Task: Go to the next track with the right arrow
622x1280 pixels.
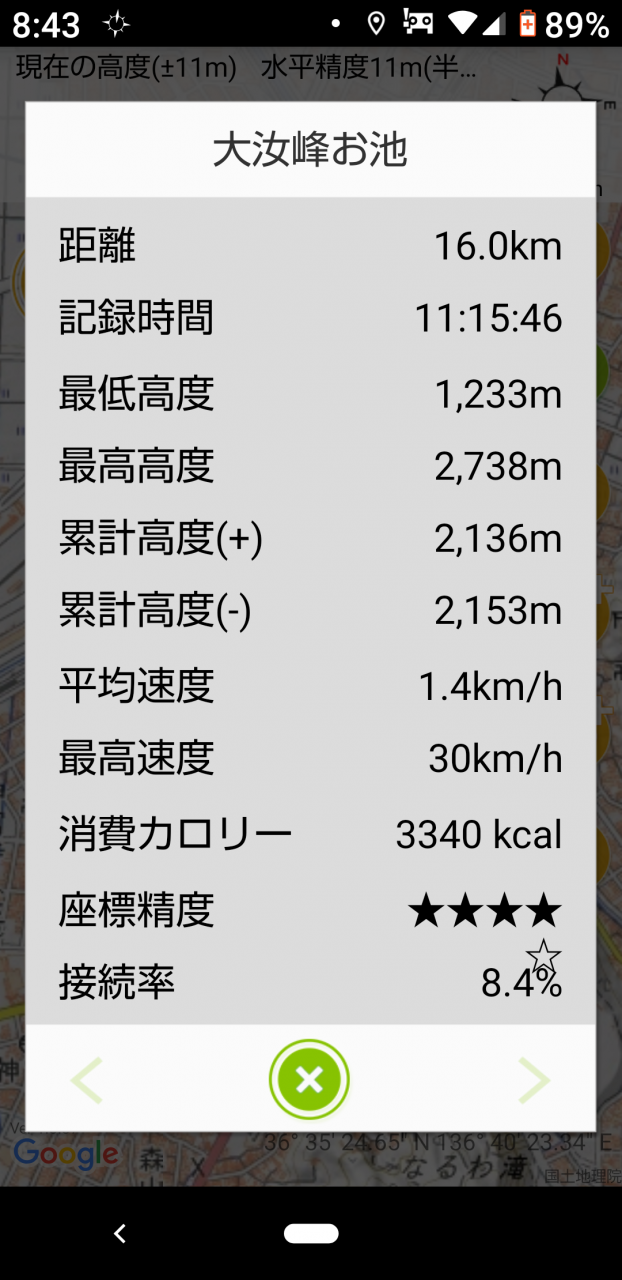Action: (x=534, y=1080)
